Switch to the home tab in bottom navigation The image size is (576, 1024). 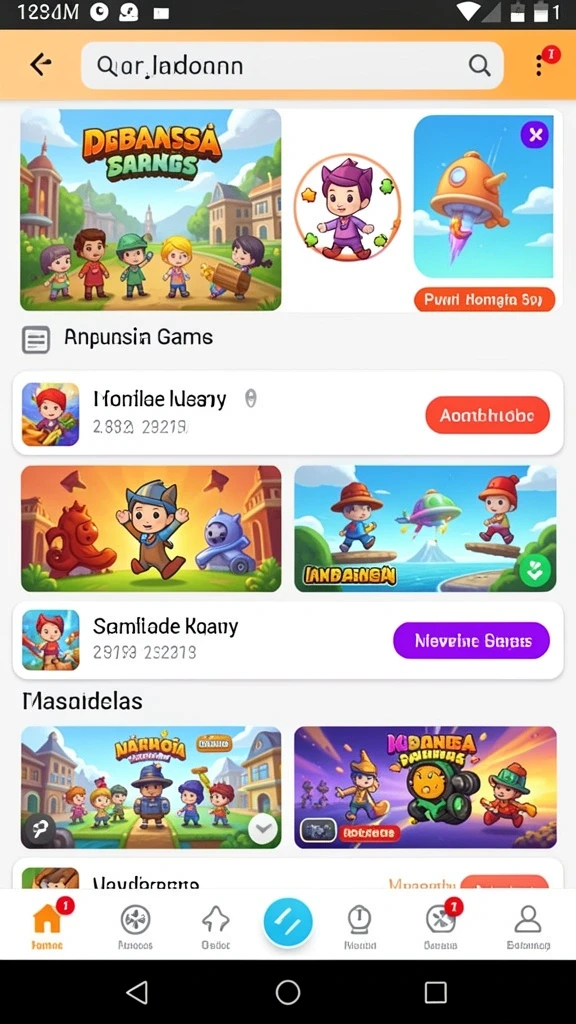coord(48,925)
